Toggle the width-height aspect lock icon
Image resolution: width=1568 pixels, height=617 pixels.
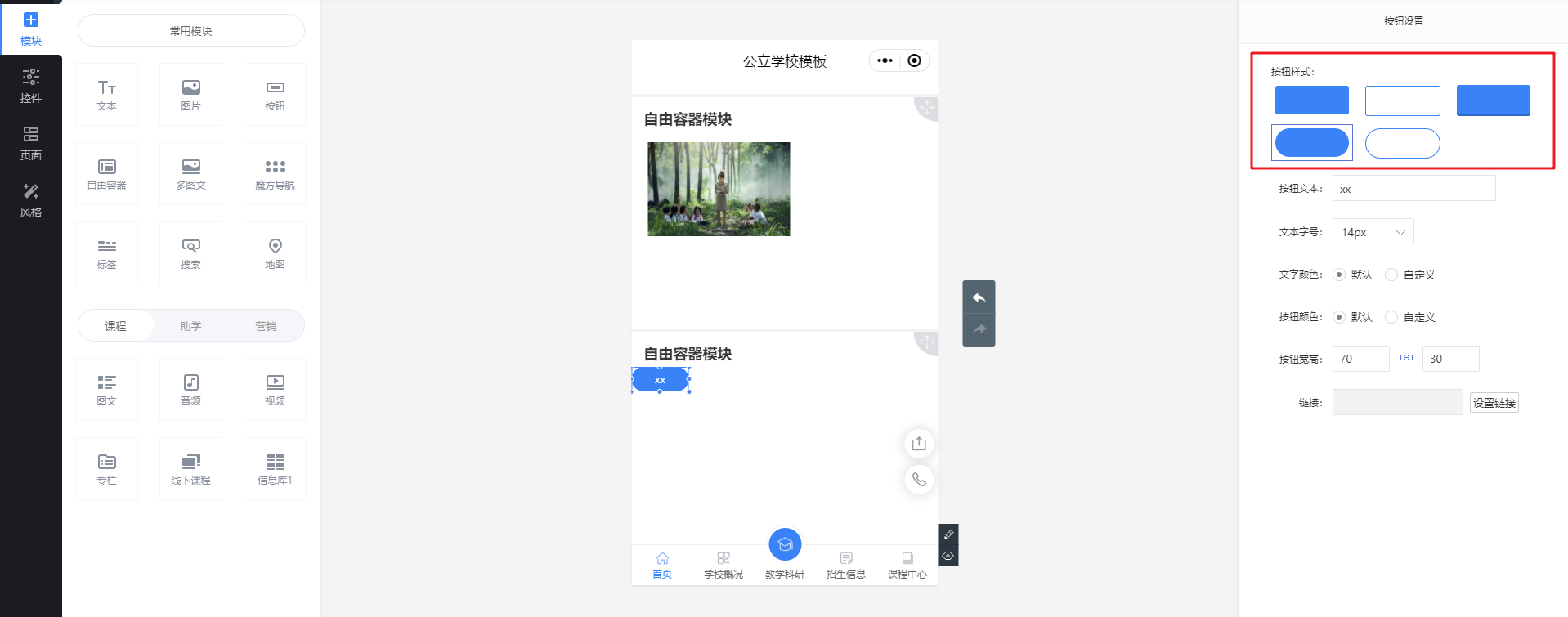pos(1406,358)
